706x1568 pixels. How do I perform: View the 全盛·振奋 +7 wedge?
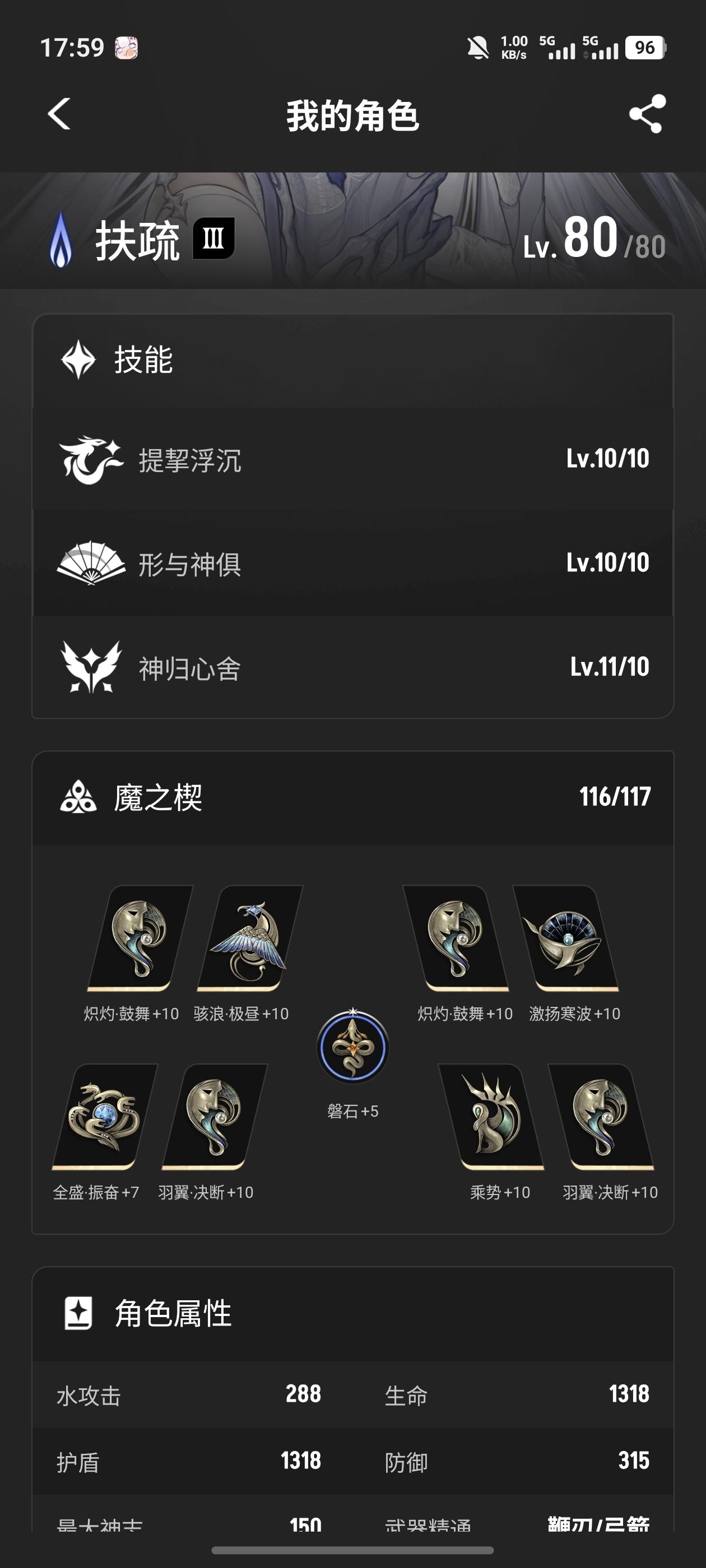[105, 1117]
